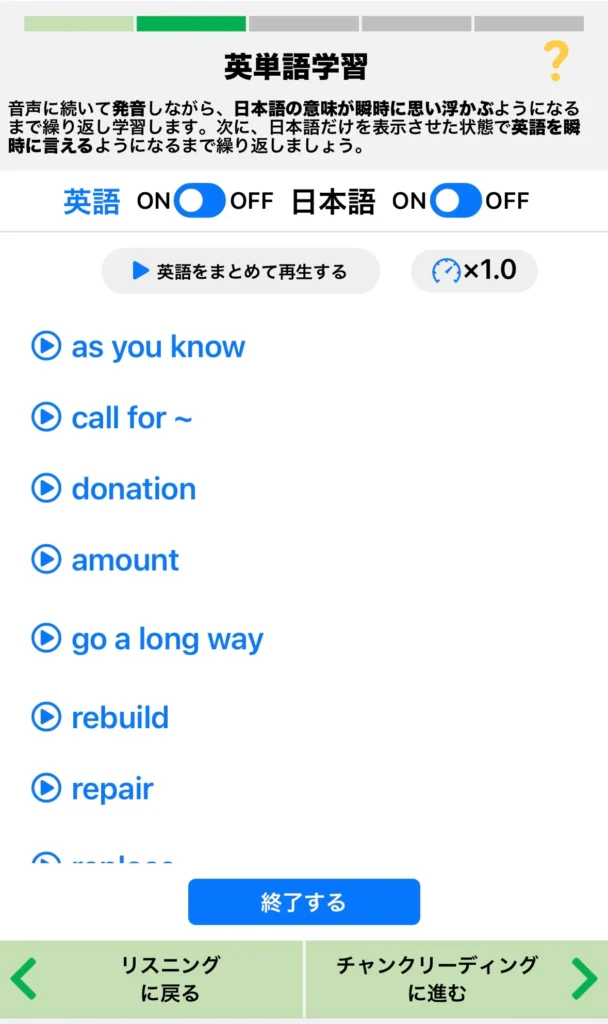Play audio for "go a long way"

click(46, 638)
